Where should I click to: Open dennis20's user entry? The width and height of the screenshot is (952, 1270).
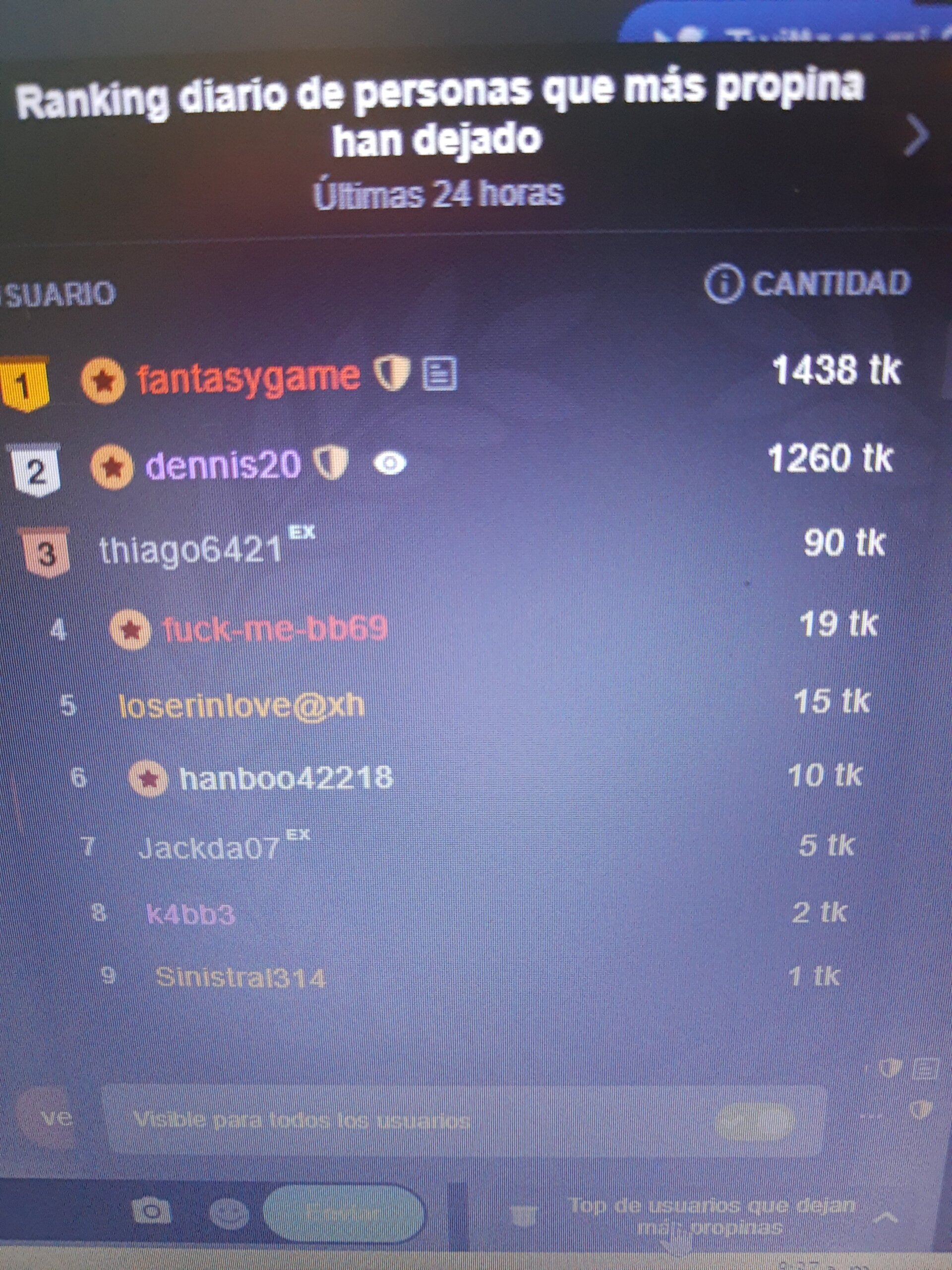[223, 464]
